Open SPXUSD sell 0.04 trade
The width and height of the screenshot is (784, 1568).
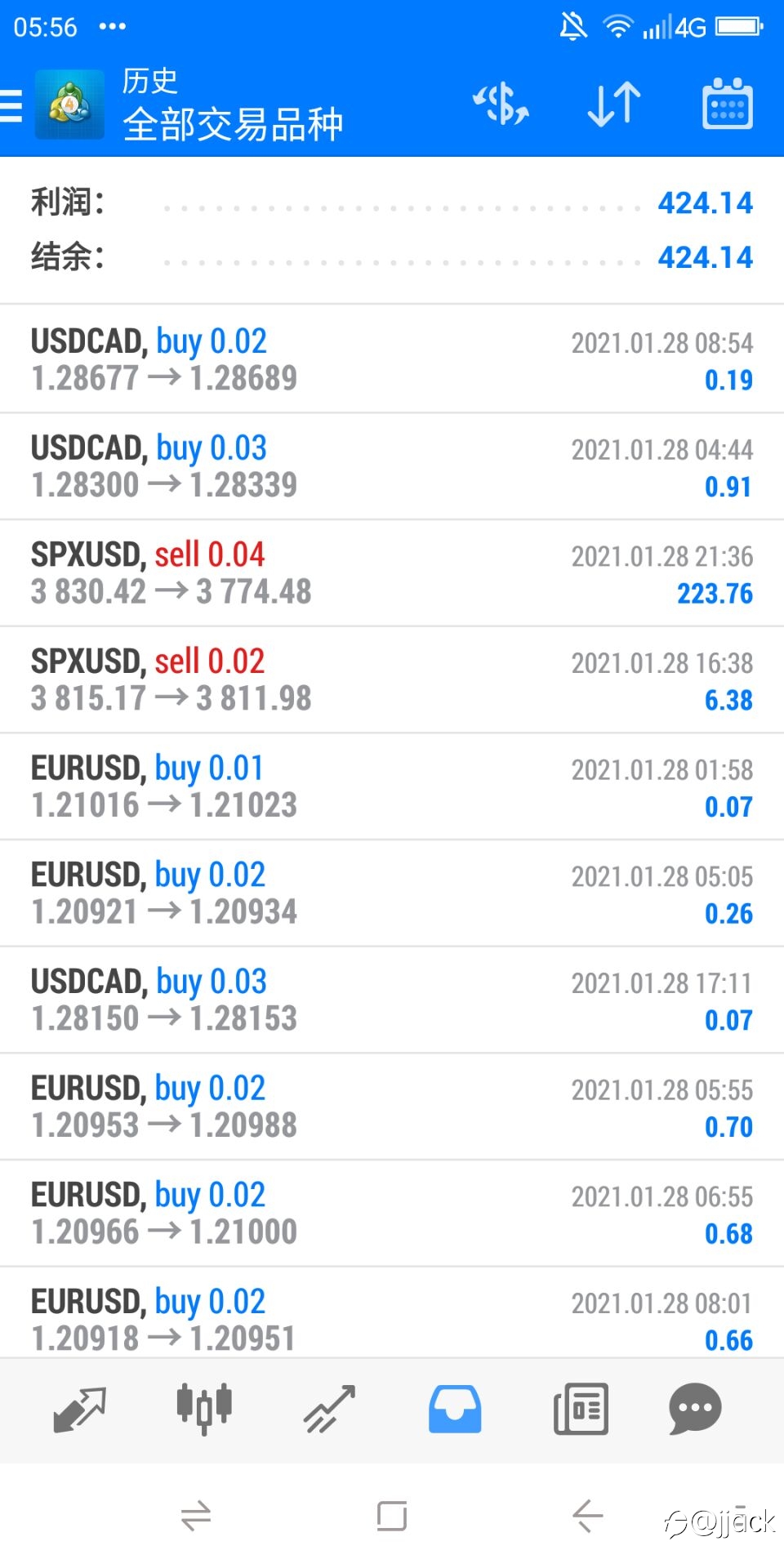coord(392,573)
